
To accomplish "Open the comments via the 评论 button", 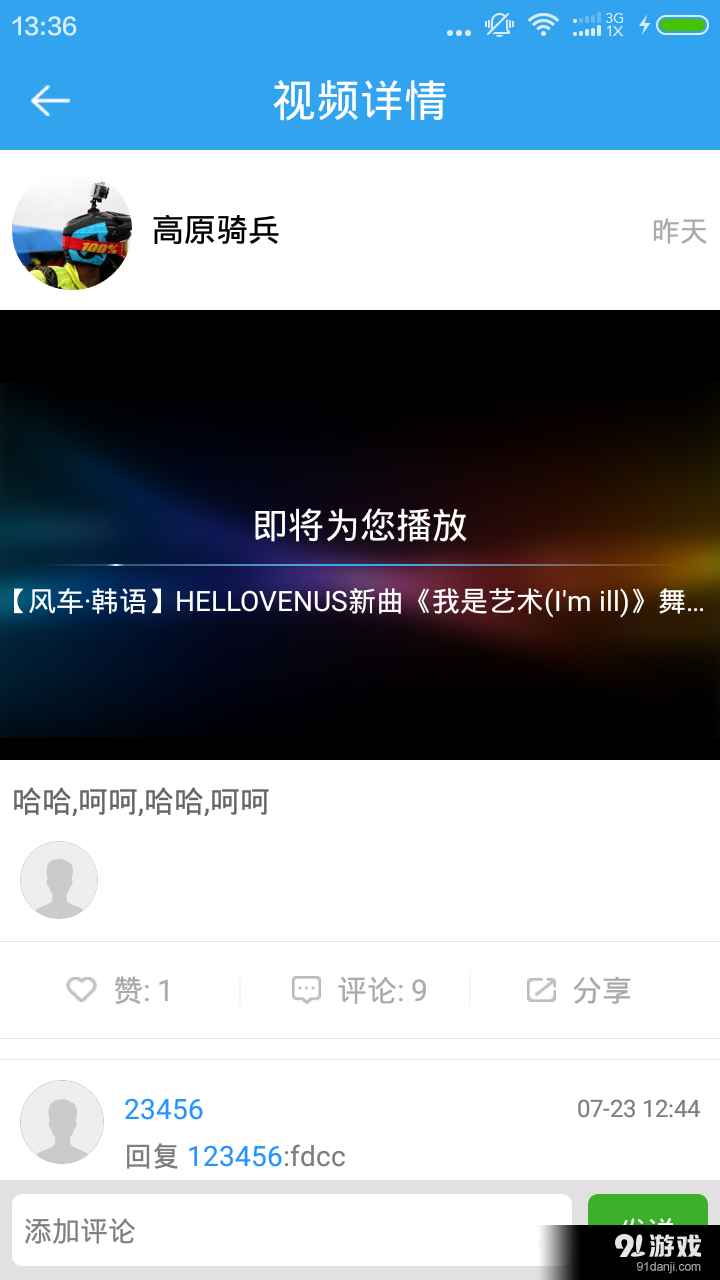I will (359, 990).
